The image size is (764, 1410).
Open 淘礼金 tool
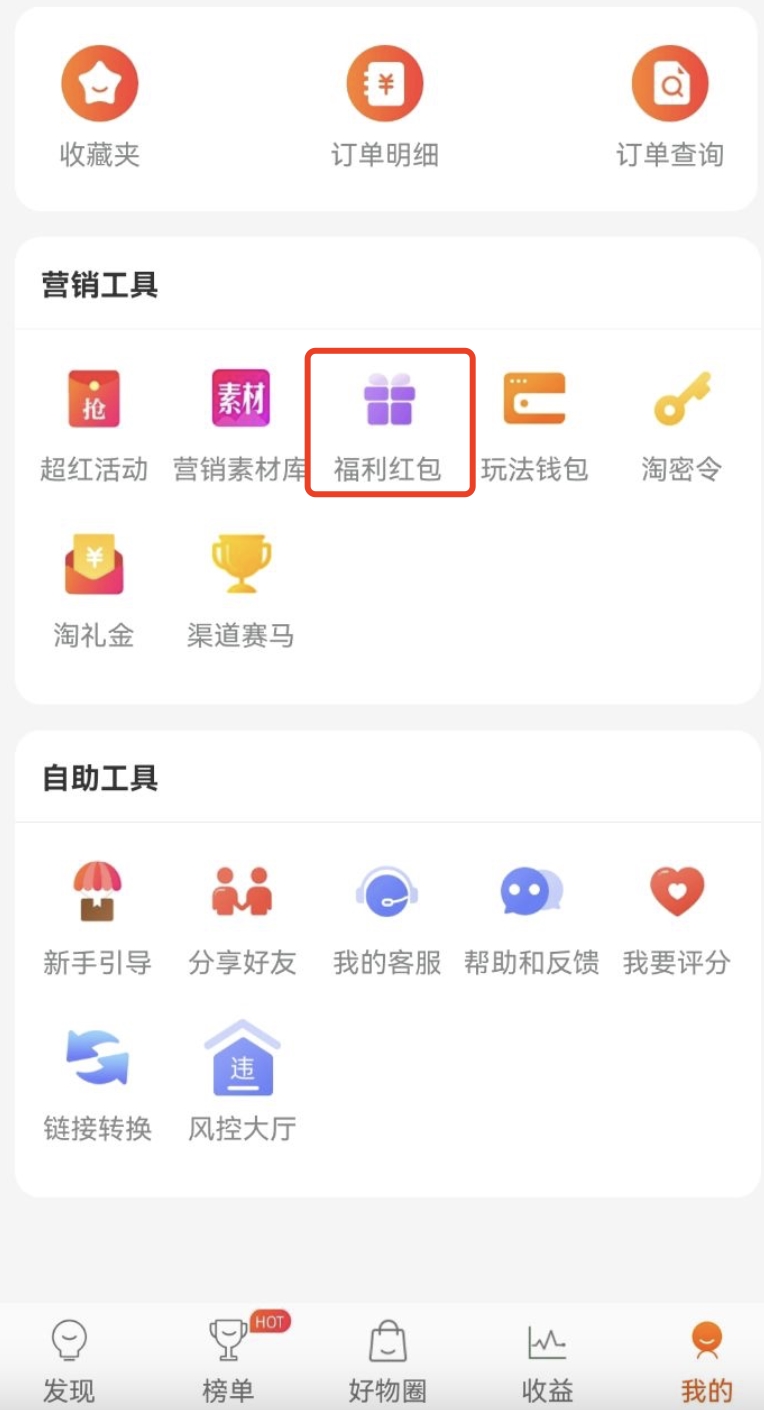pyautogui.click(x=94, y=591)
